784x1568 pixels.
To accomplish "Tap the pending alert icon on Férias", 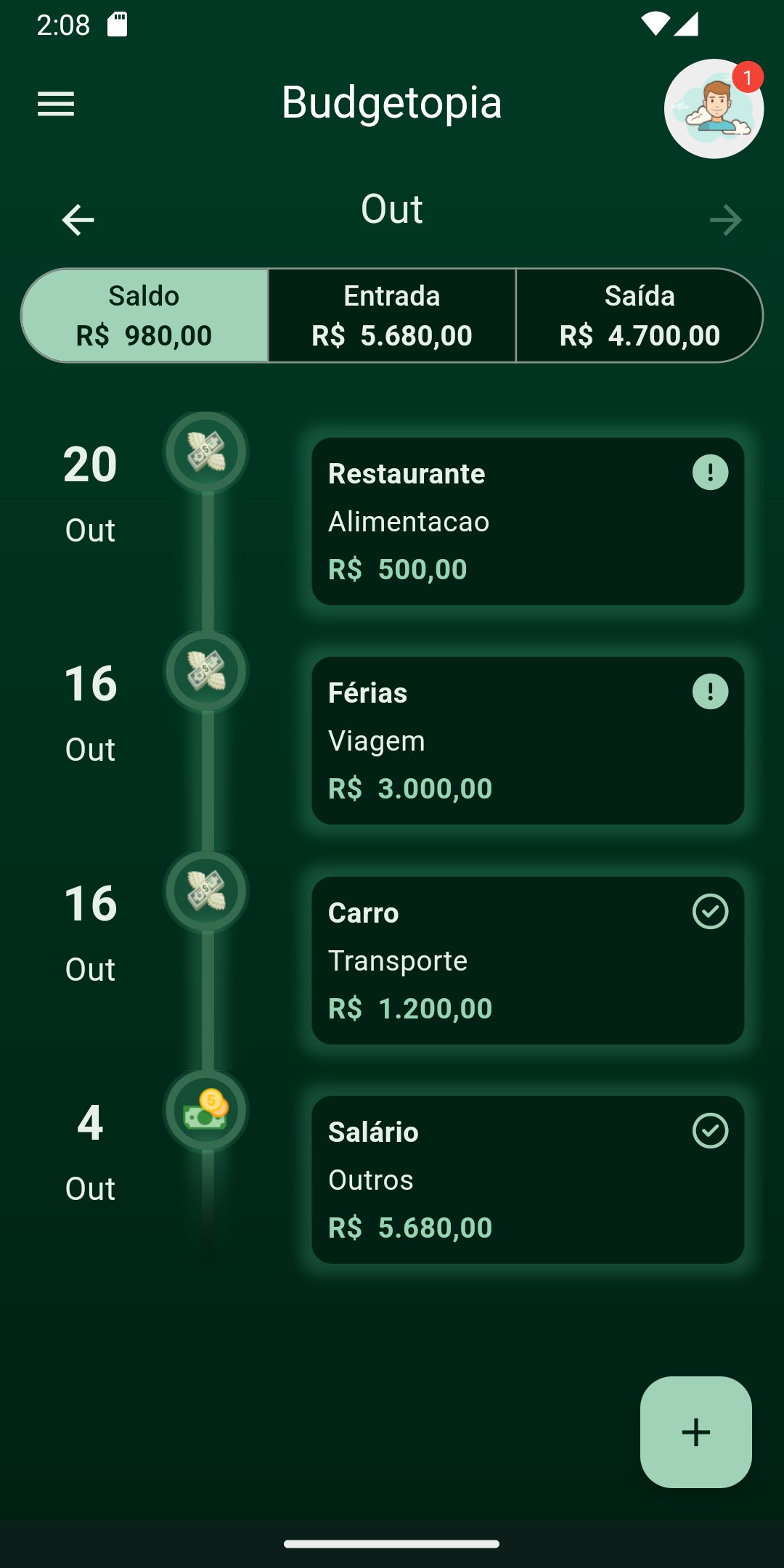I will 710,692.
